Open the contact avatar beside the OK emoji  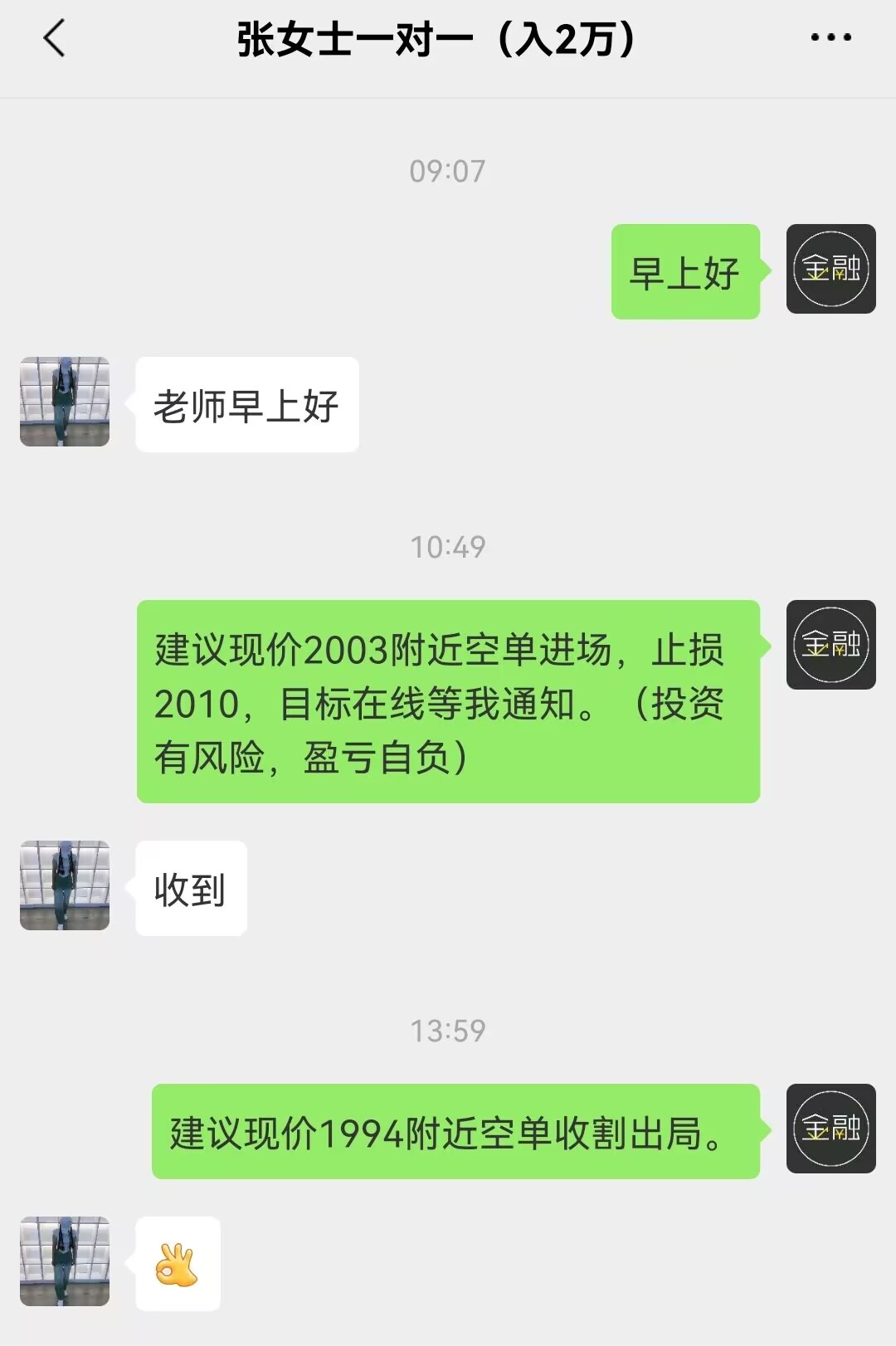tap(65, 1261)
